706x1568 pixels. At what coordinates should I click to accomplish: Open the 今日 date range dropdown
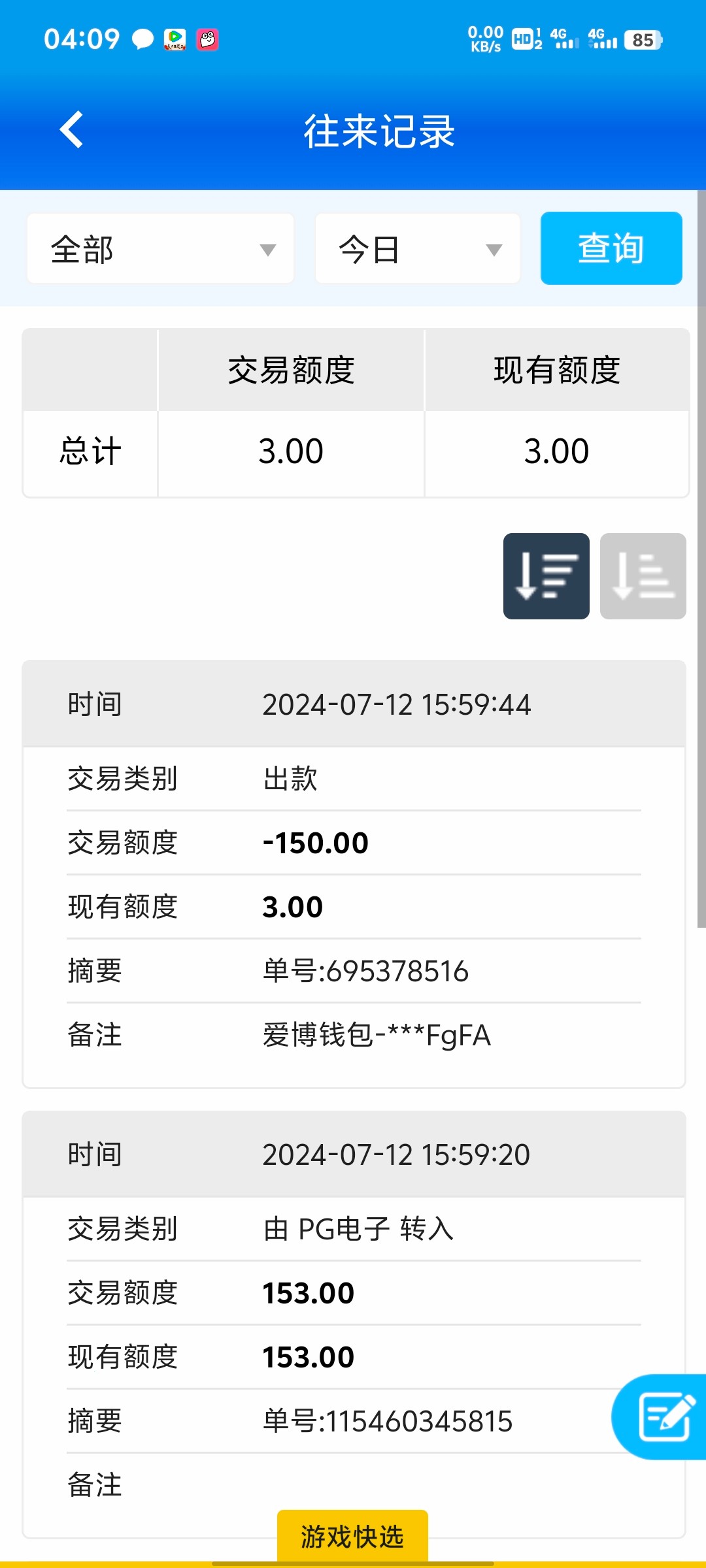[x=418, y=249]
